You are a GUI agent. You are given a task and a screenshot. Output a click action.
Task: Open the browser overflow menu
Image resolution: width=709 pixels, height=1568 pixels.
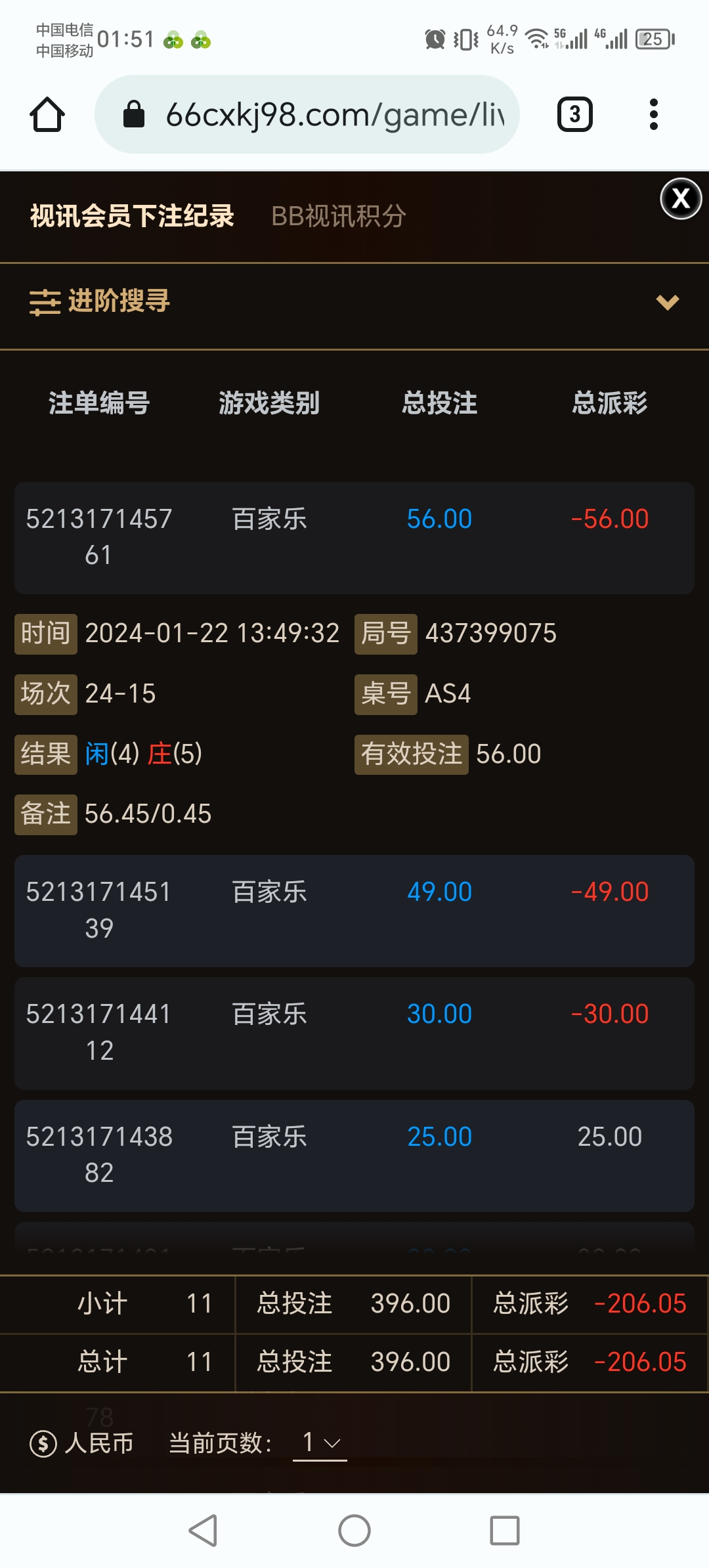(653, 115)
